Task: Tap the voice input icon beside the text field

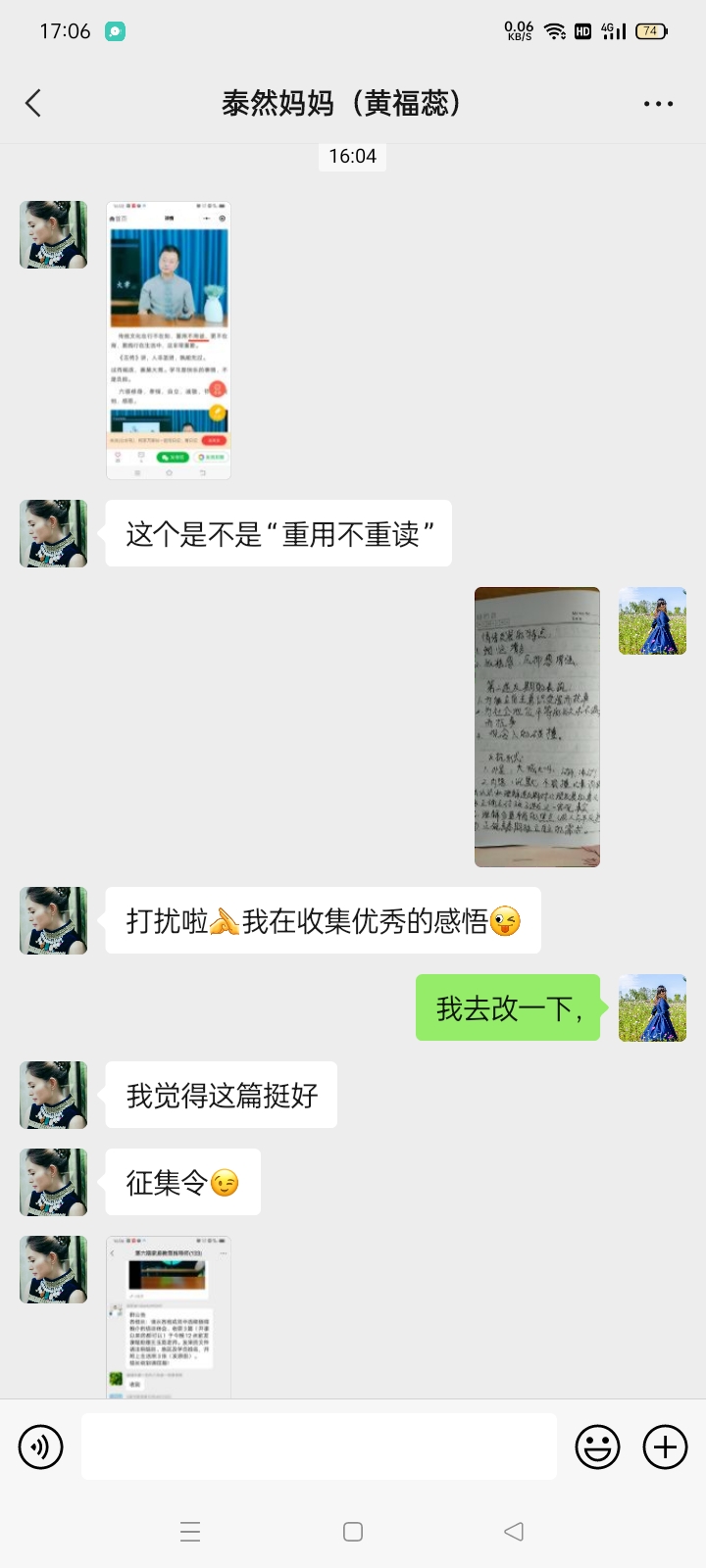Action: pos(40,1446)
